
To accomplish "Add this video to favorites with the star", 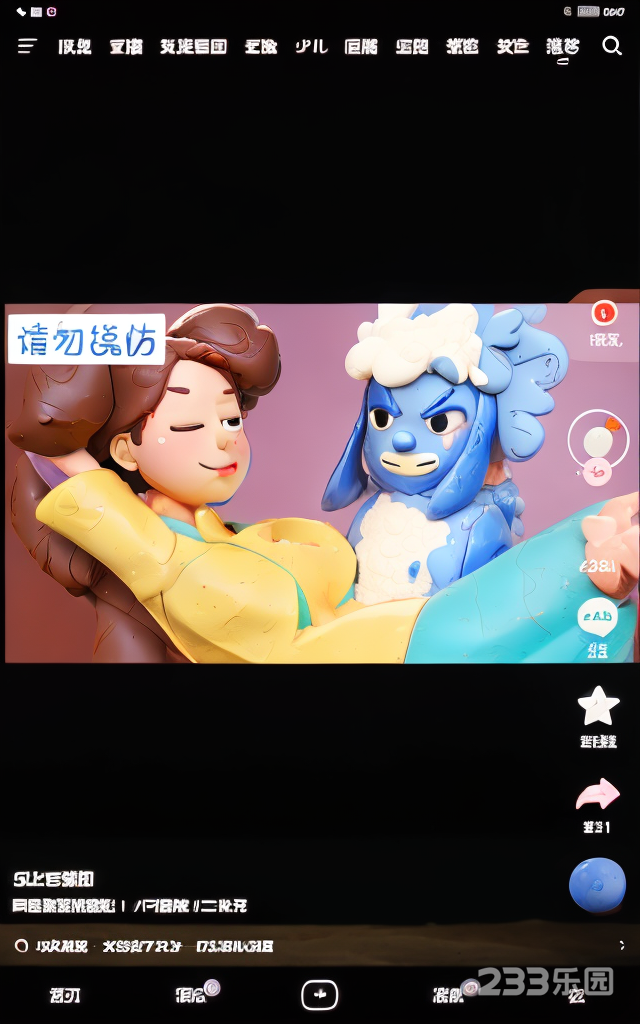I will [598, 706].
